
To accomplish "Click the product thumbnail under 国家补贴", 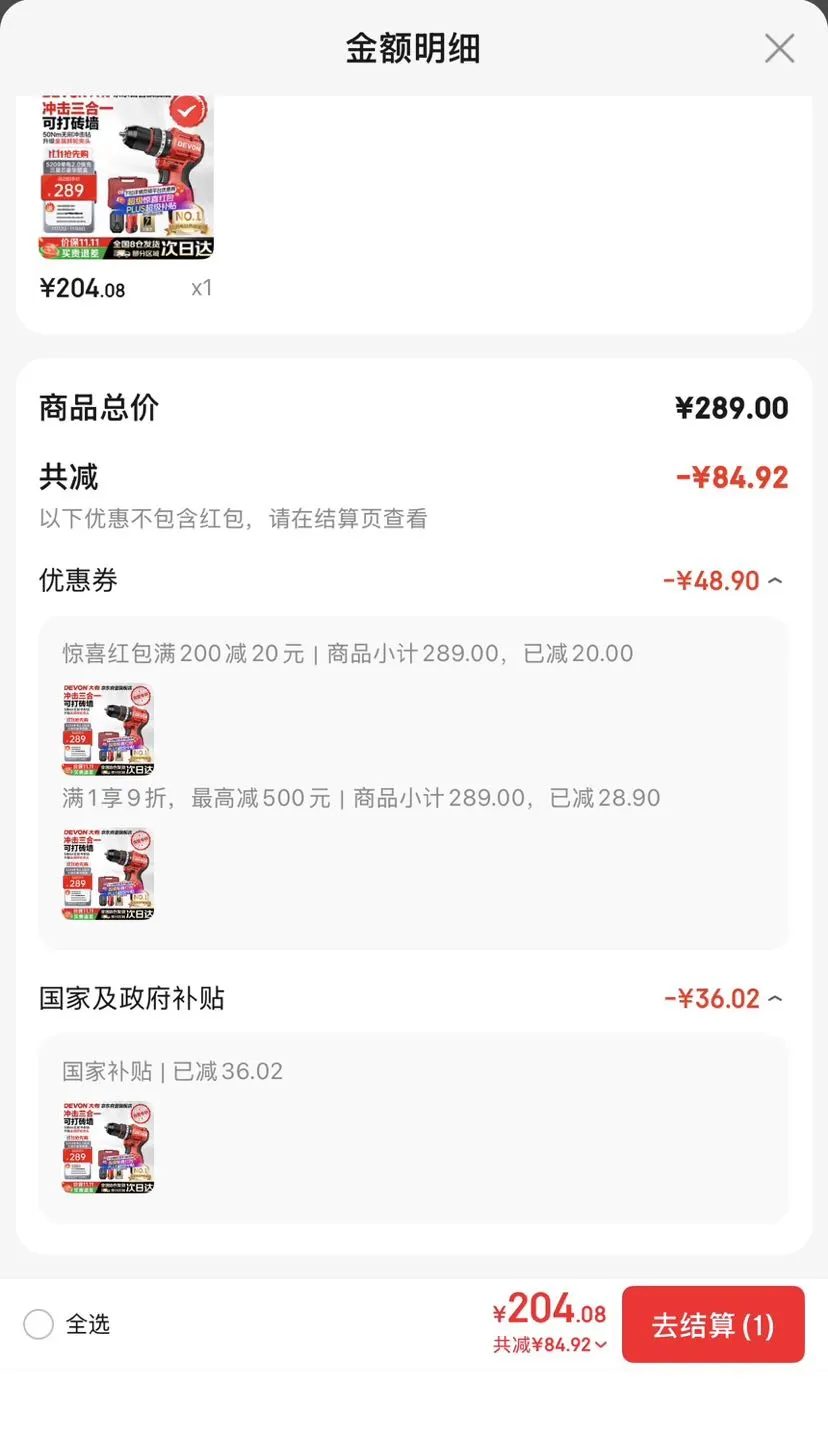I will [x=107, y=1147].
